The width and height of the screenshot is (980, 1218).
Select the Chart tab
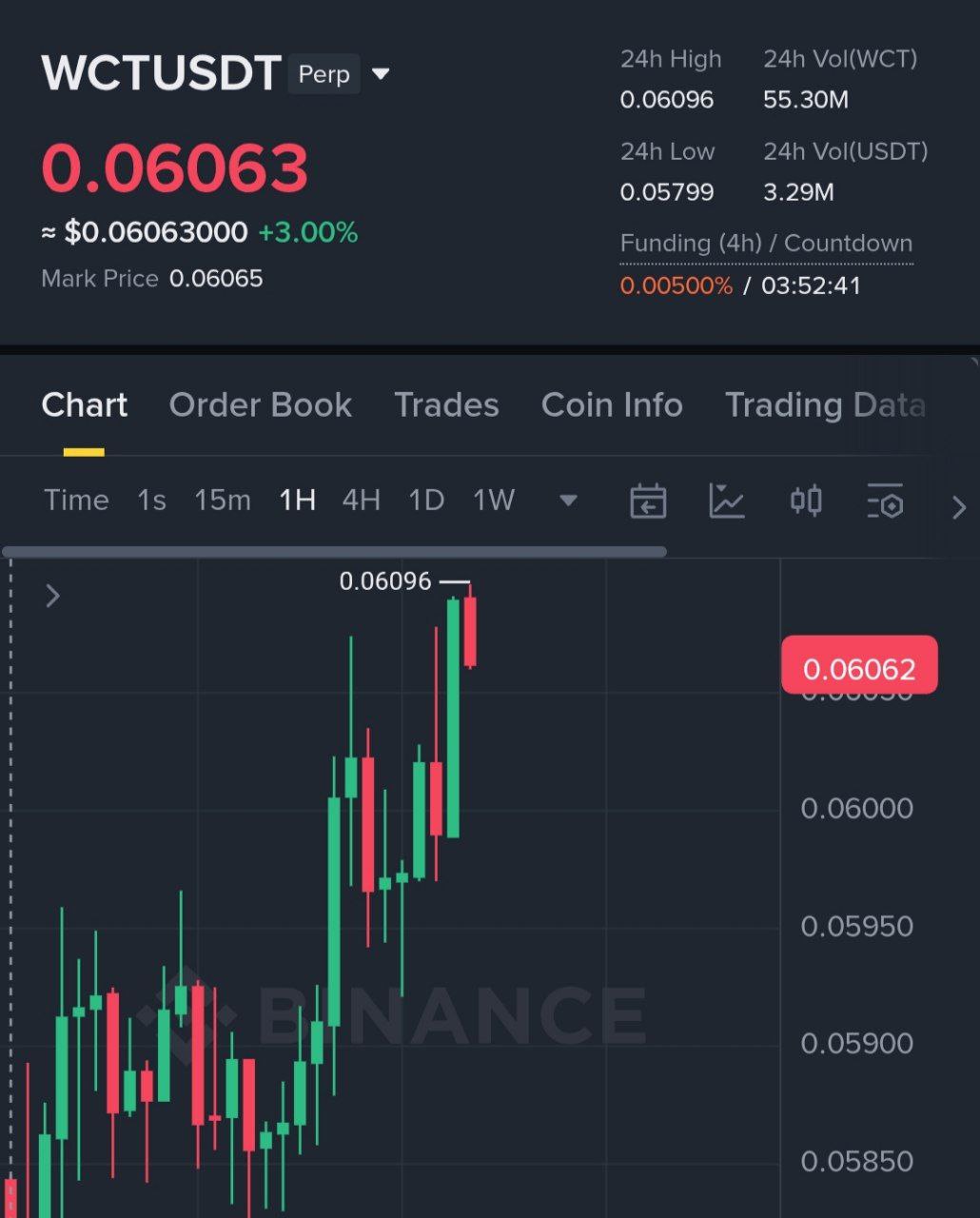(x=85, y=405)
